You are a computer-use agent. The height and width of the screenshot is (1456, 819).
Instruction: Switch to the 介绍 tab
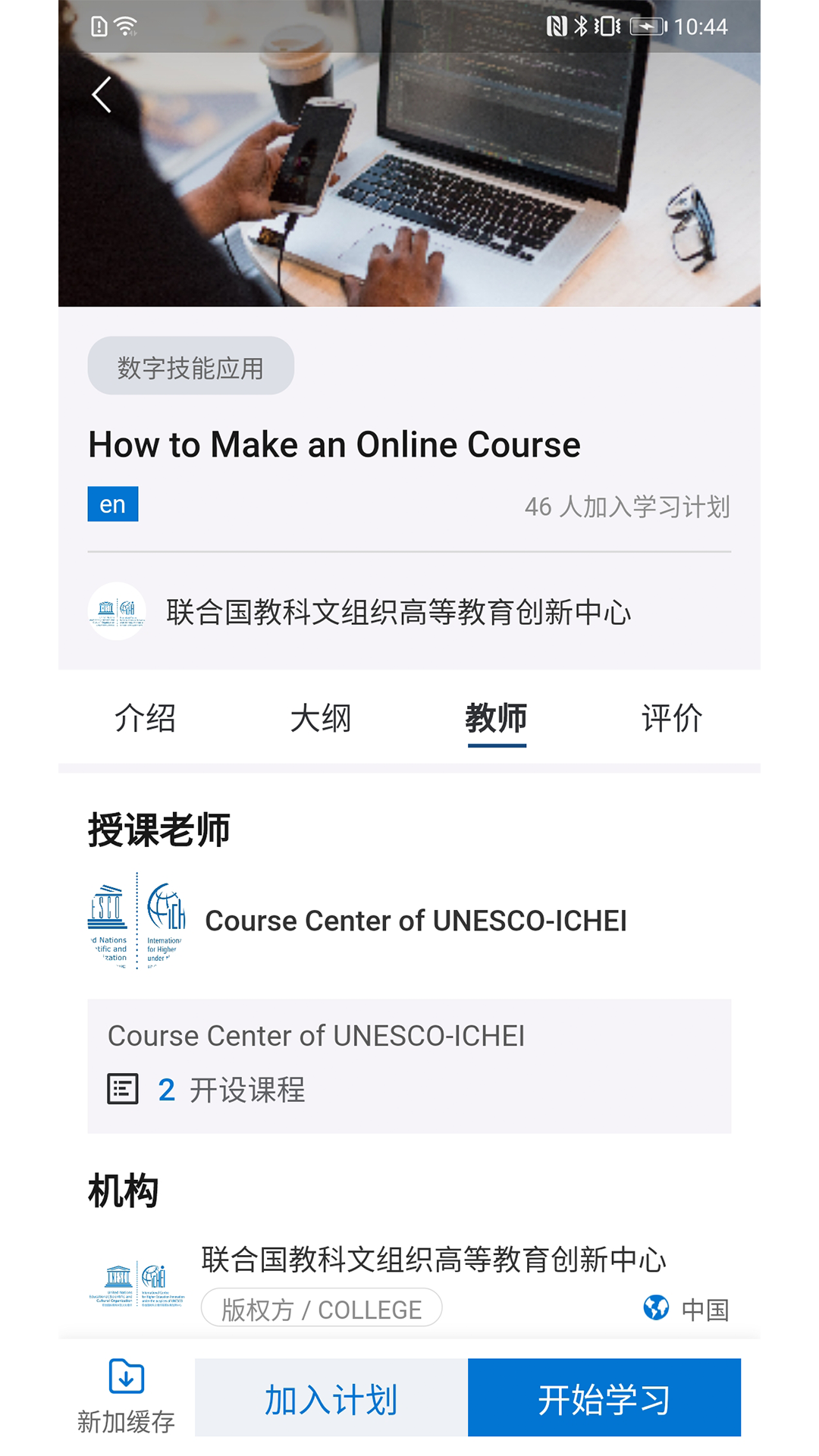point(146,718)
